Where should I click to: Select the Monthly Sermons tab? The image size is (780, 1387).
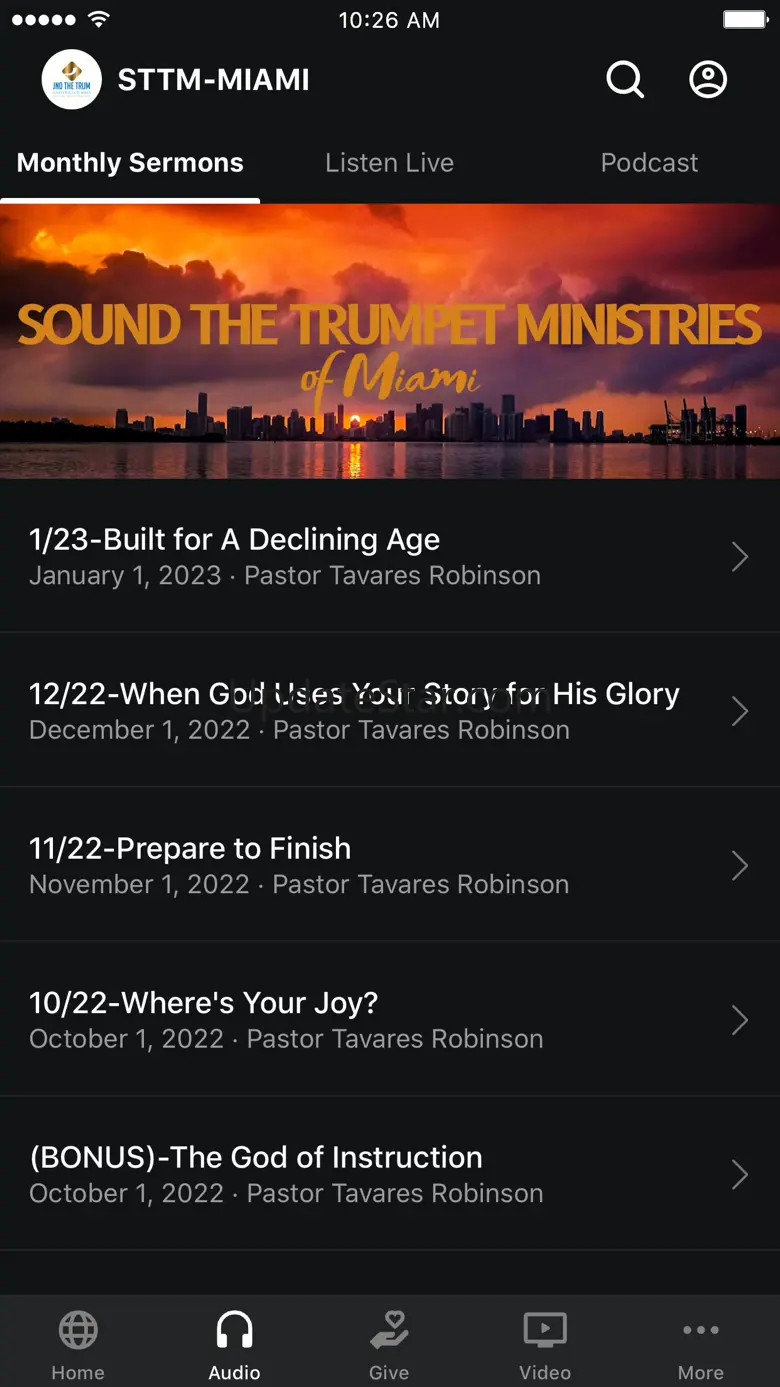click(130, 163)
